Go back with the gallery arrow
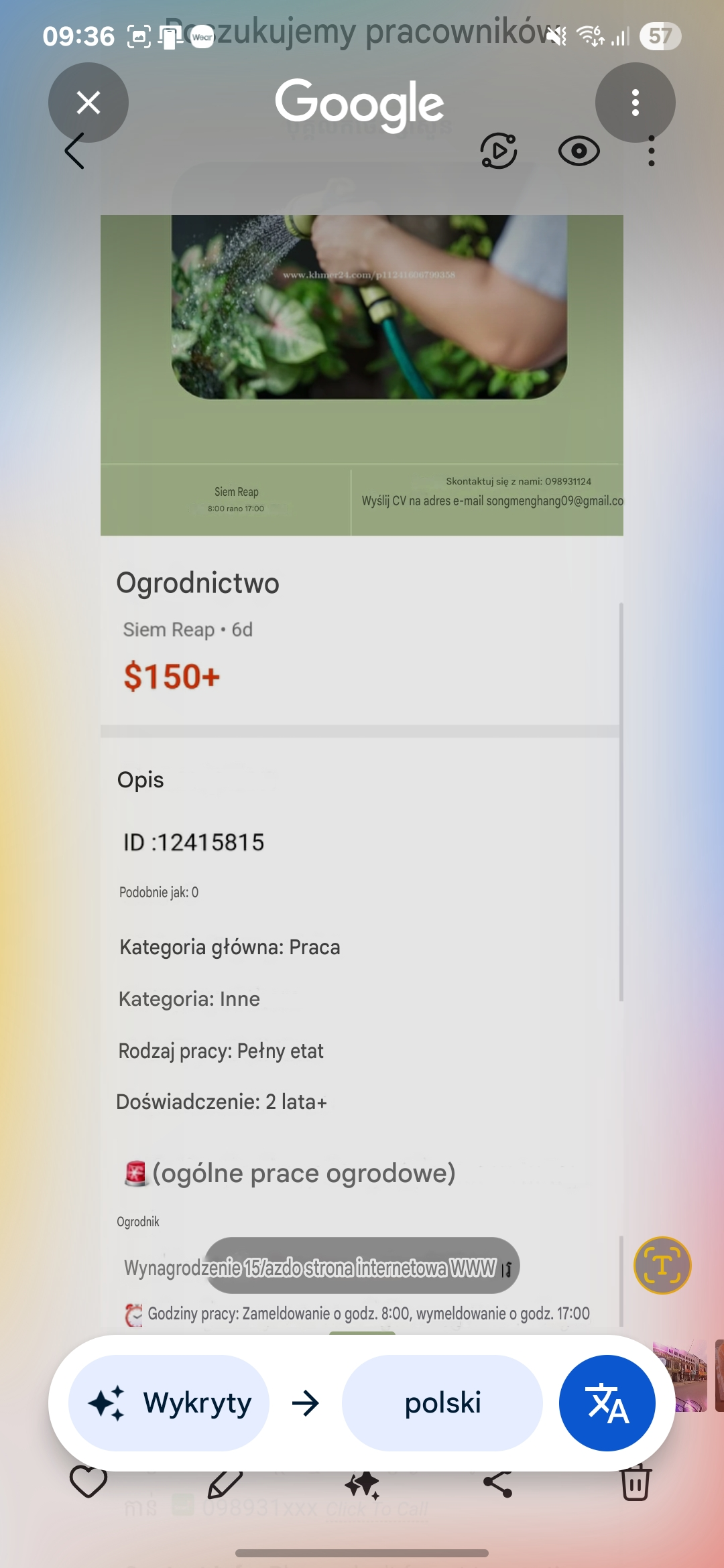 pos(74,151)
